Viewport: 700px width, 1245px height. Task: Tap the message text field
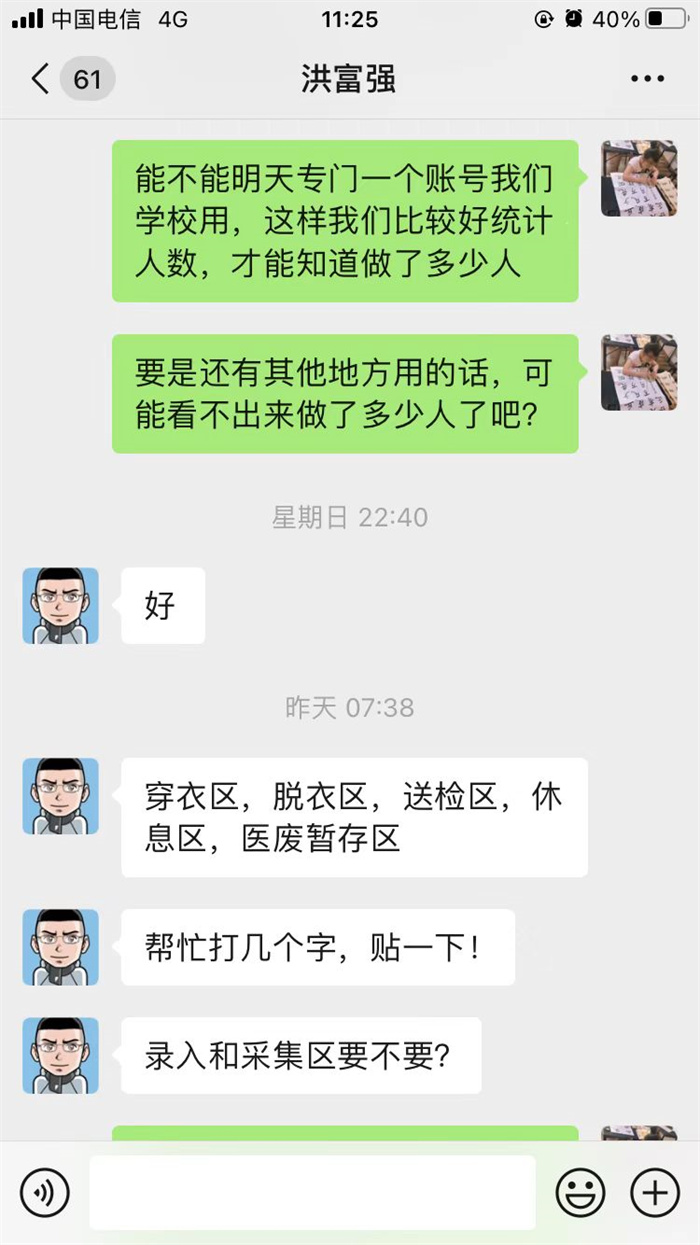point(312,1192)
